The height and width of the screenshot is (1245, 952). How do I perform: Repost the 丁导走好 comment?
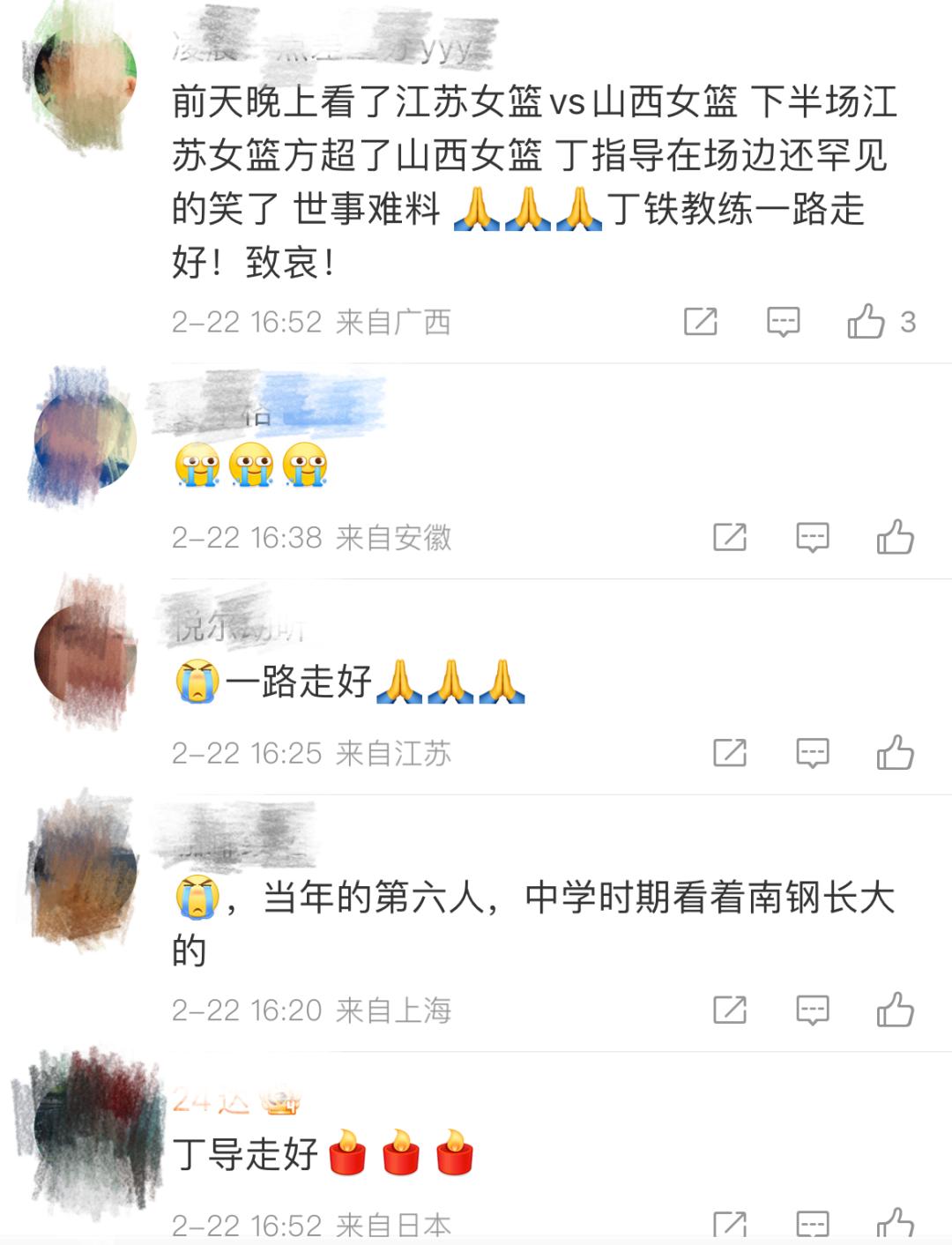(730, 1226)
